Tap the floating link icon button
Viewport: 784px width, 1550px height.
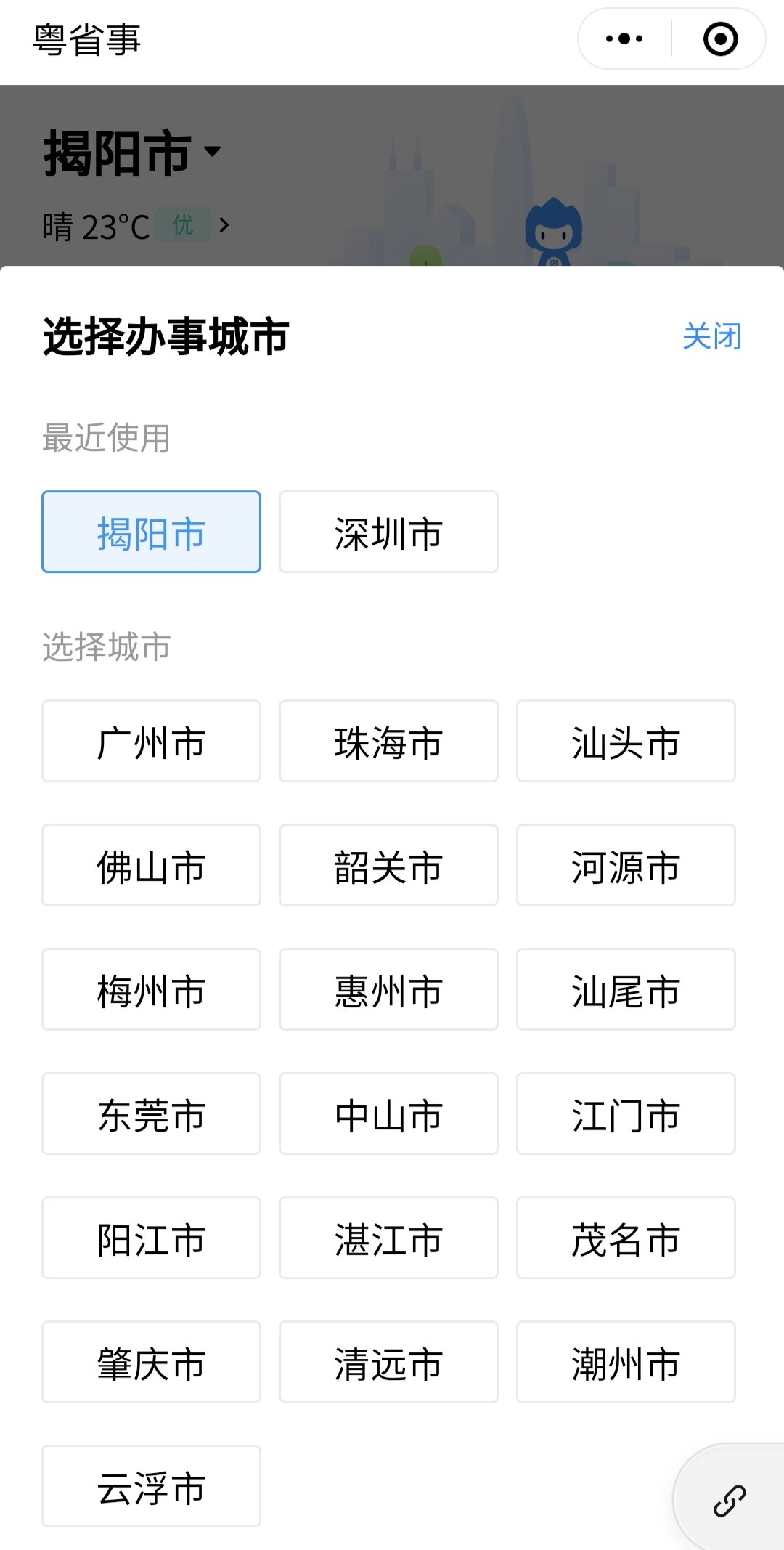(x=730, y=1501)
